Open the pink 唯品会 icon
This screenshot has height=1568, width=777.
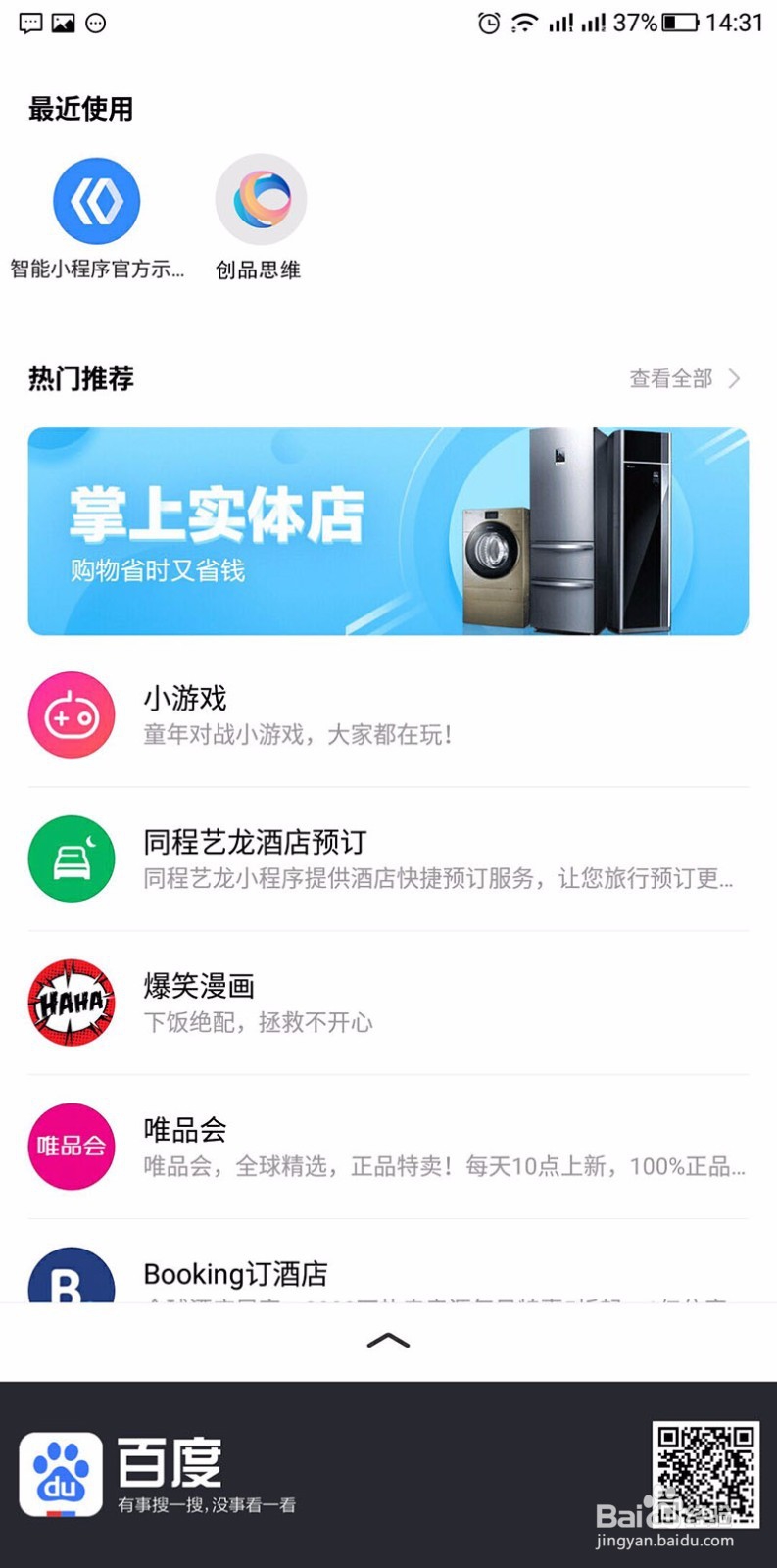click(x=71, y=1147)
